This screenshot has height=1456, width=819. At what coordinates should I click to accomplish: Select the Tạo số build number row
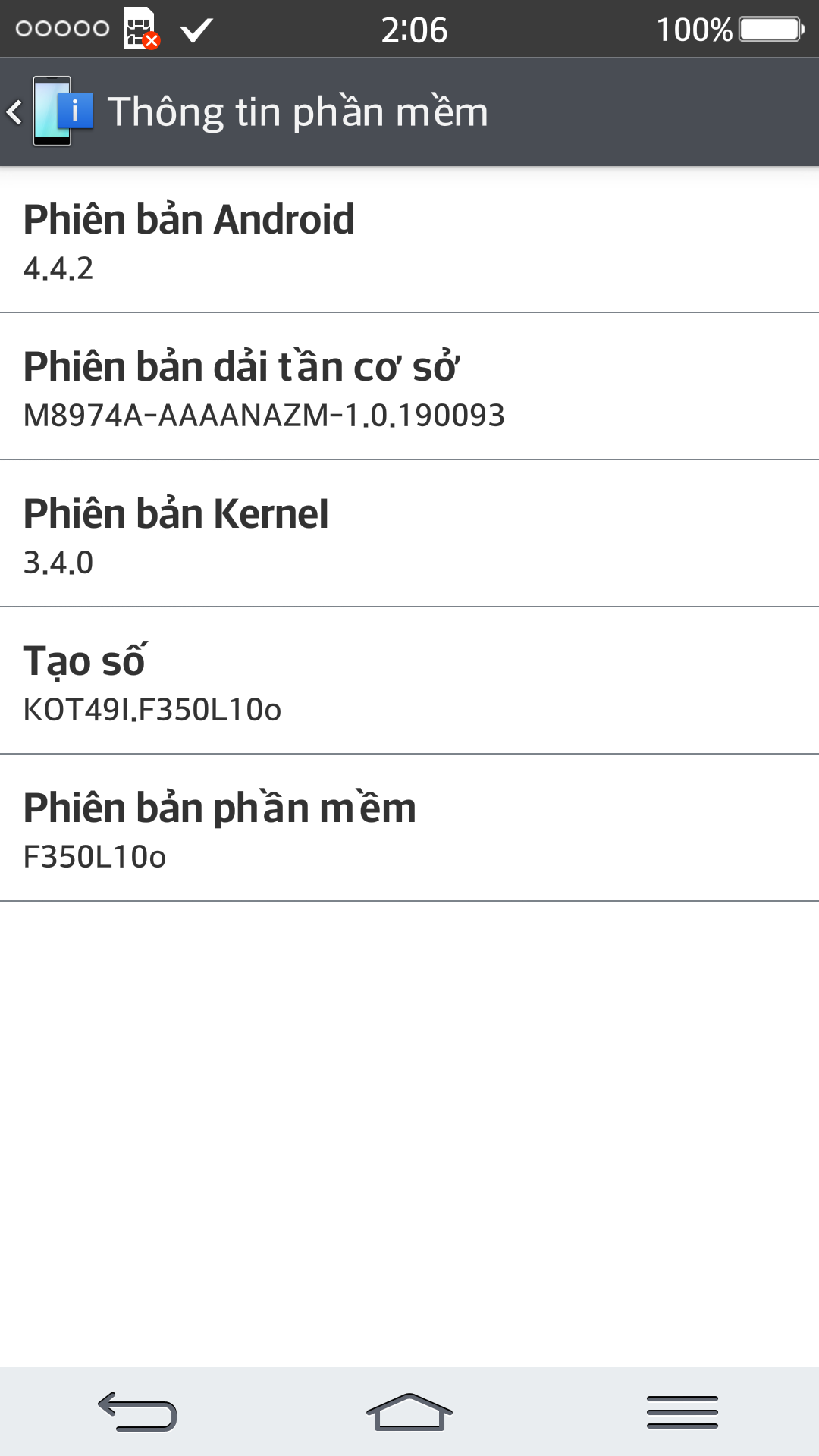(x=409, y=681)
